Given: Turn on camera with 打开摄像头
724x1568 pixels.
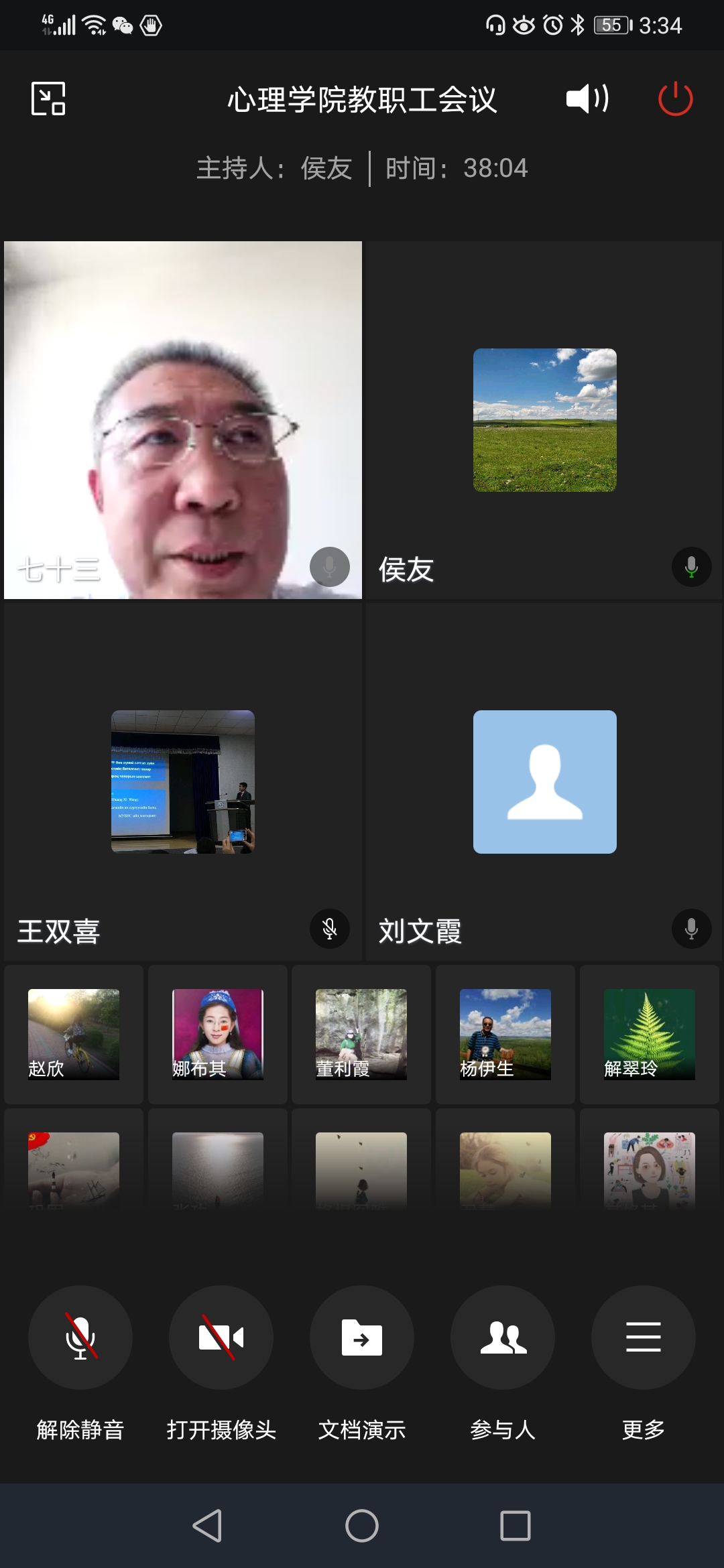Looking at the screenshot, I should coord(221,1337).
